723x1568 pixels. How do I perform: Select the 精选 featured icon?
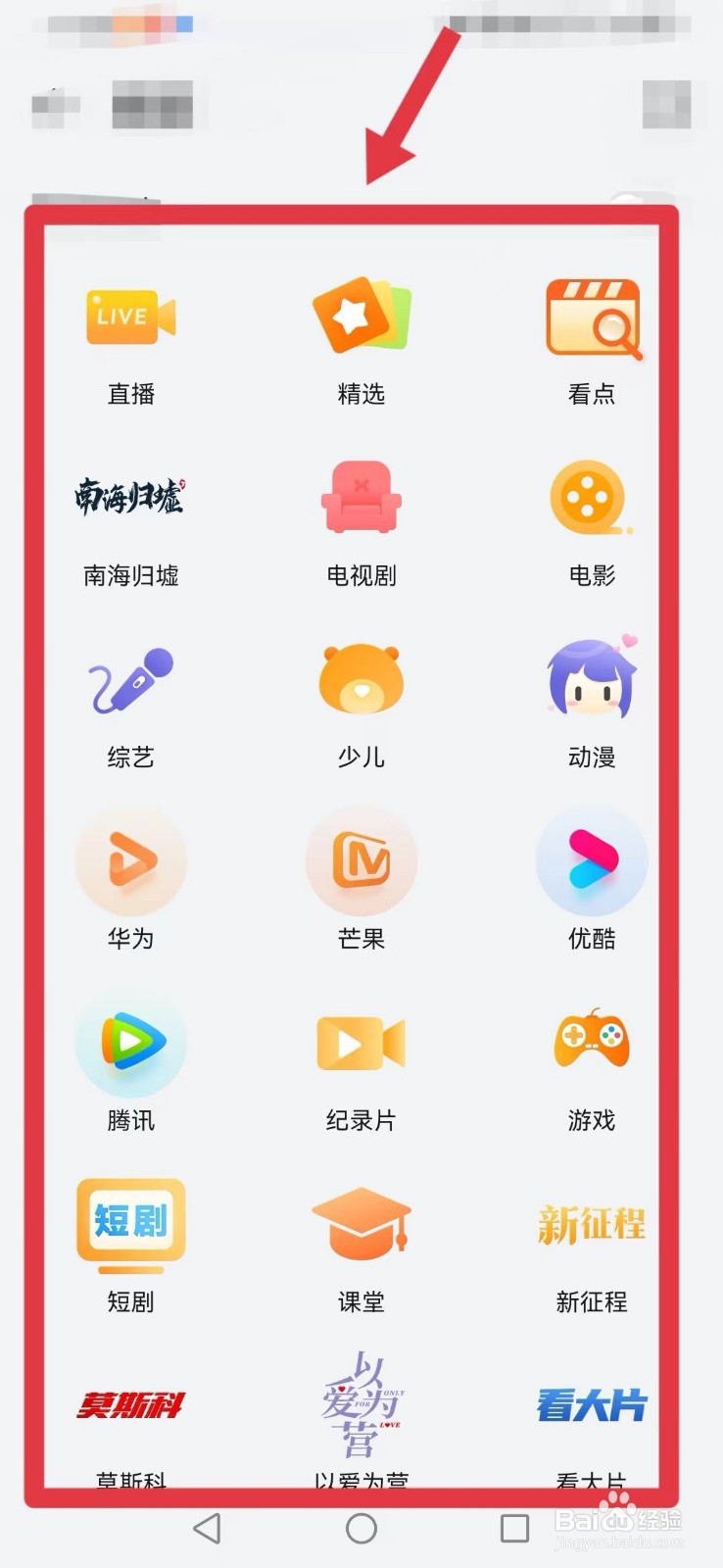pos(361,318)
